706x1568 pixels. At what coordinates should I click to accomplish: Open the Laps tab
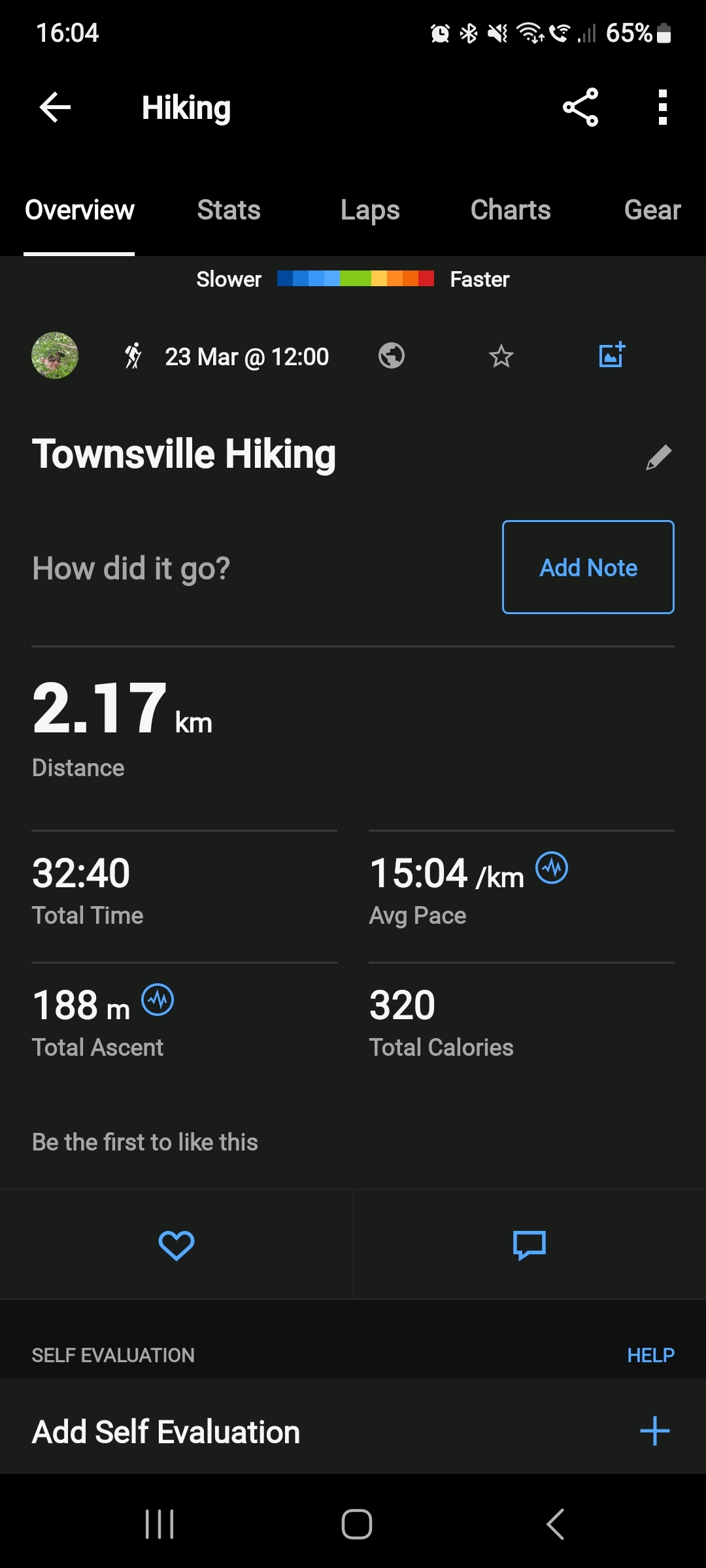coord(370,210)
